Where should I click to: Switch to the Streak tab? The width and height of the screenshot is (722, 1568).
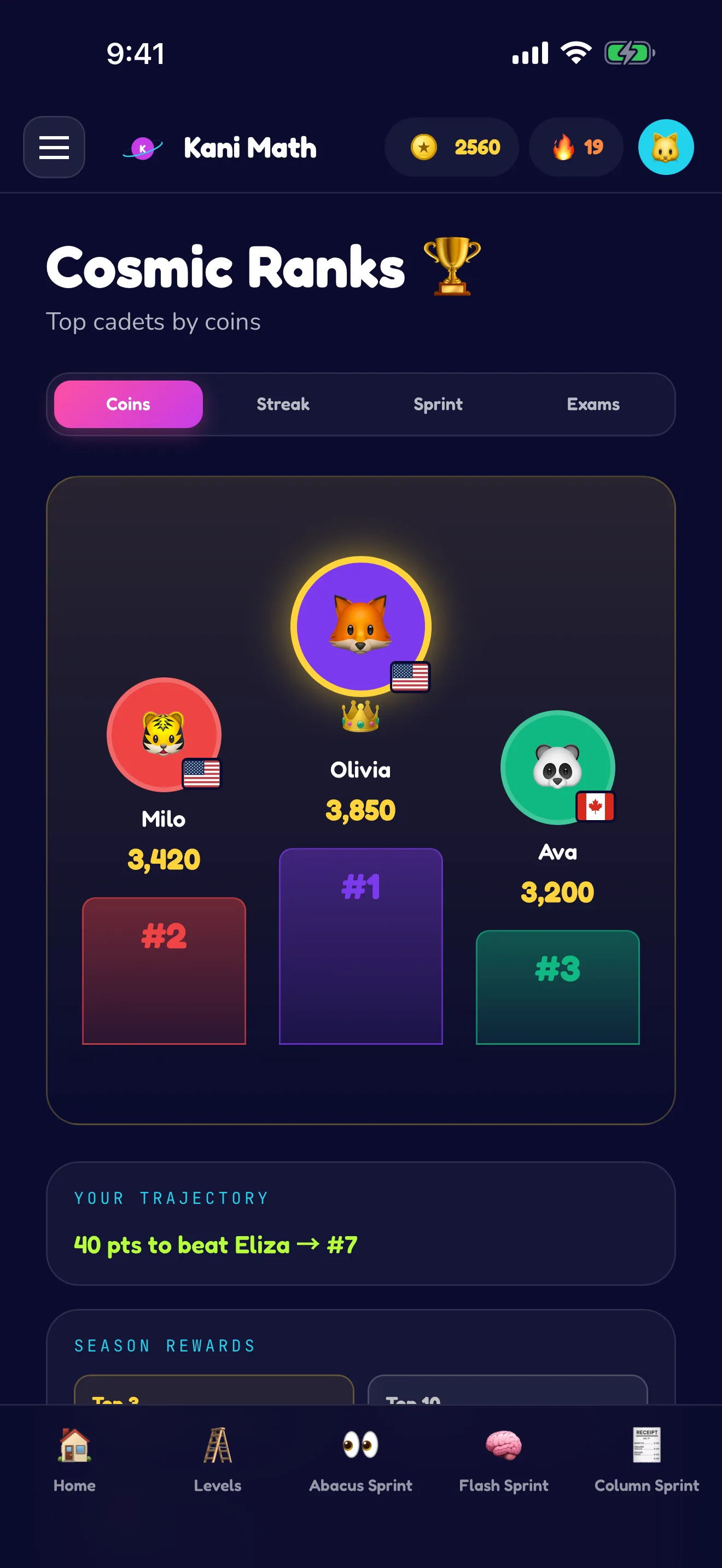283,404
